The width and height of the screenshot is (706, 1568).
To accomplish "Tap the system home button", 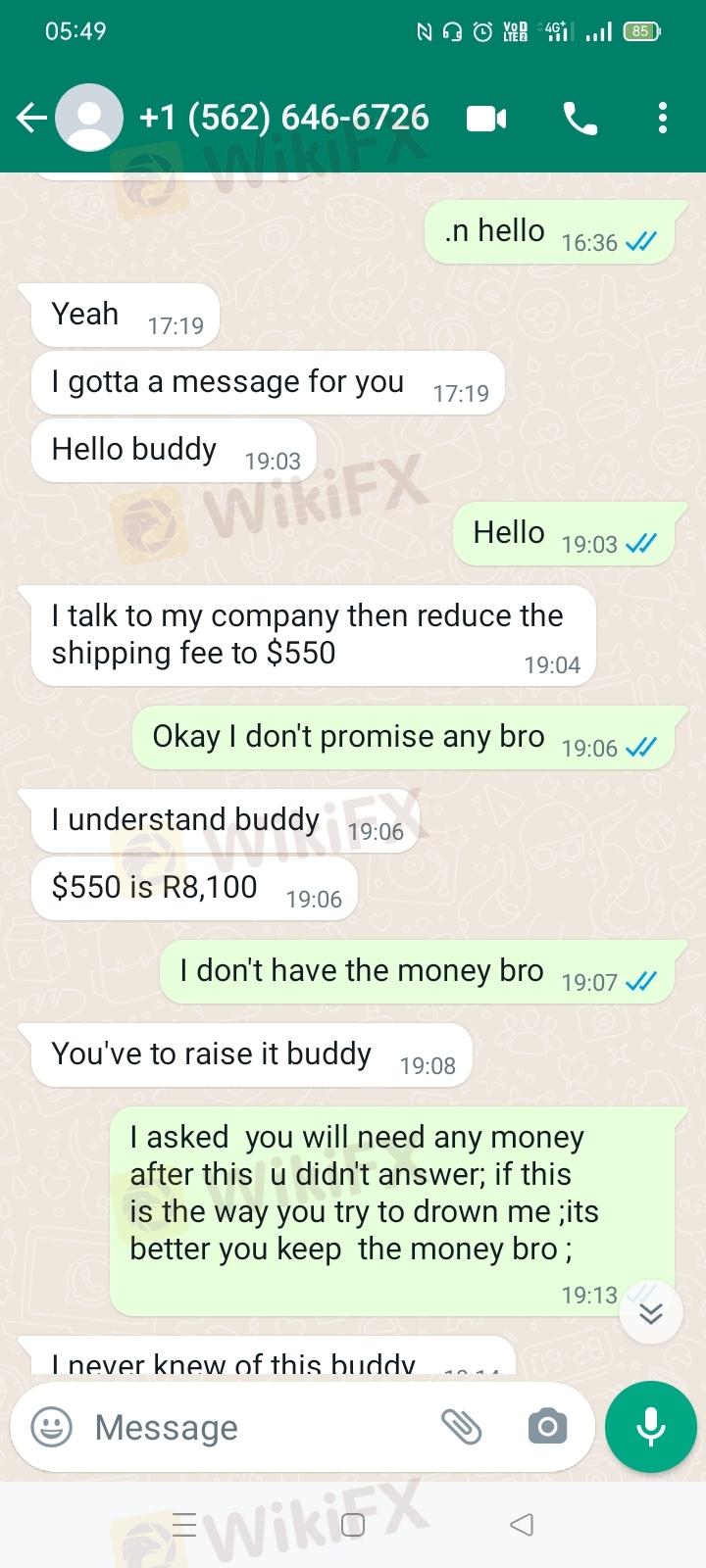I will coord(353,1525).
